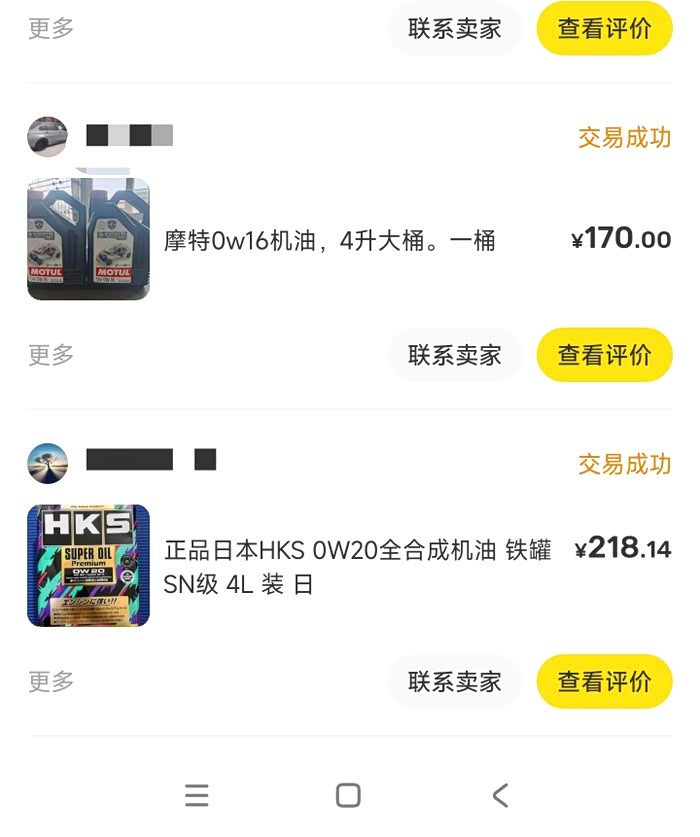The image size is (700, 837).
Task: Go to the system home screen
Action: [x=348, y=796]
